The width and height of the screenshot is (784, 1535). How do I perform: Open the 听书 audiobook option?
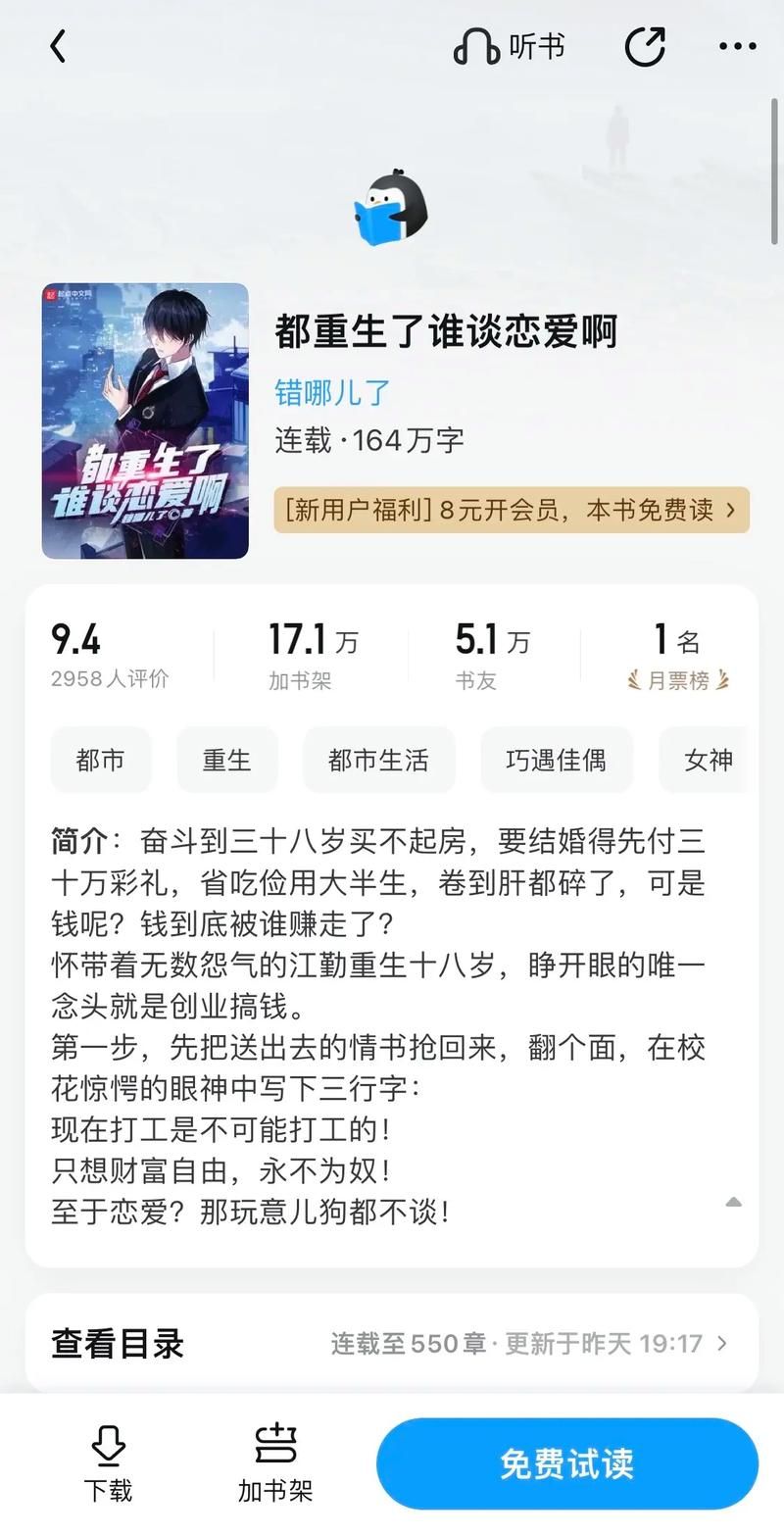[509, 46]
